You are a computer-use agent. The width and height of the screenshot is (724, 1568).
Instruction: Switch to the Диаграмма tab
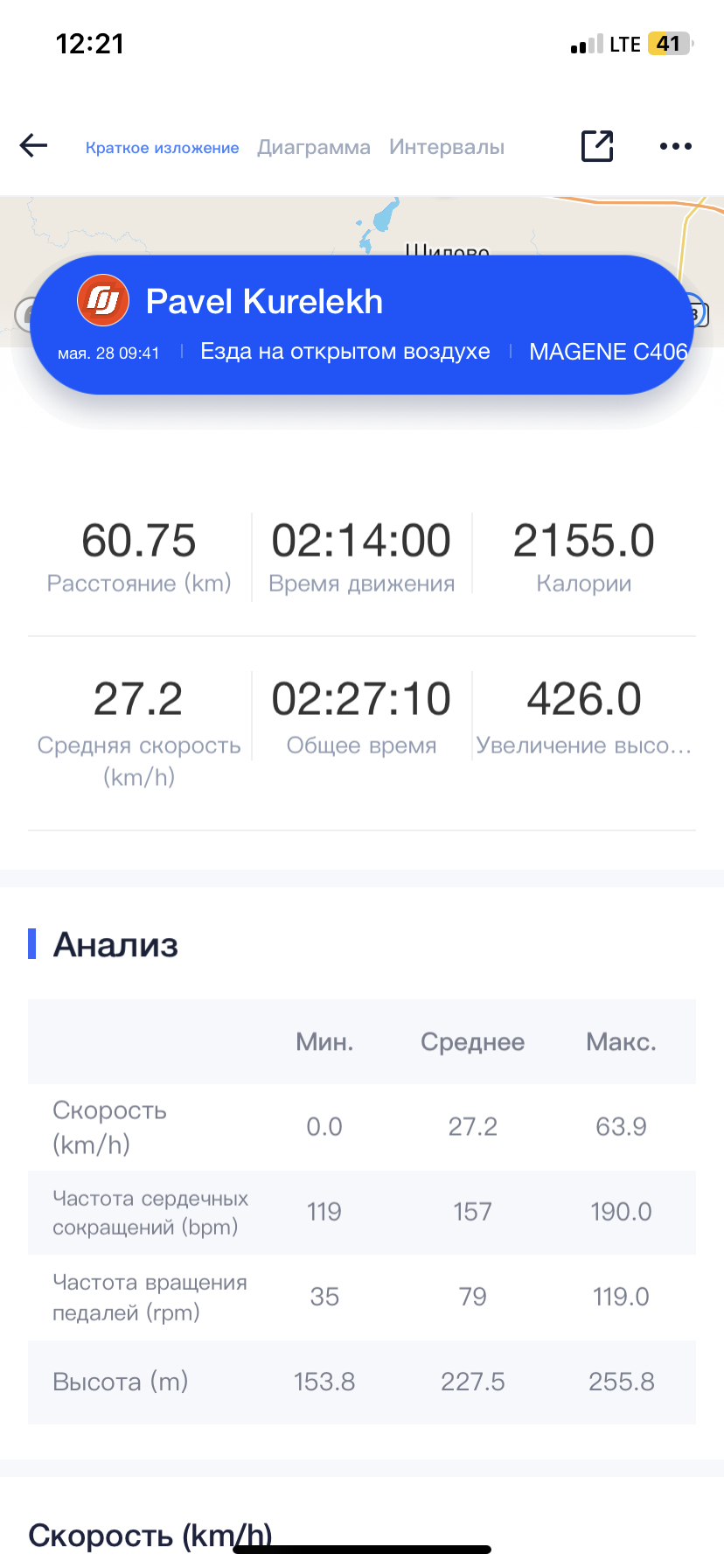313,148
